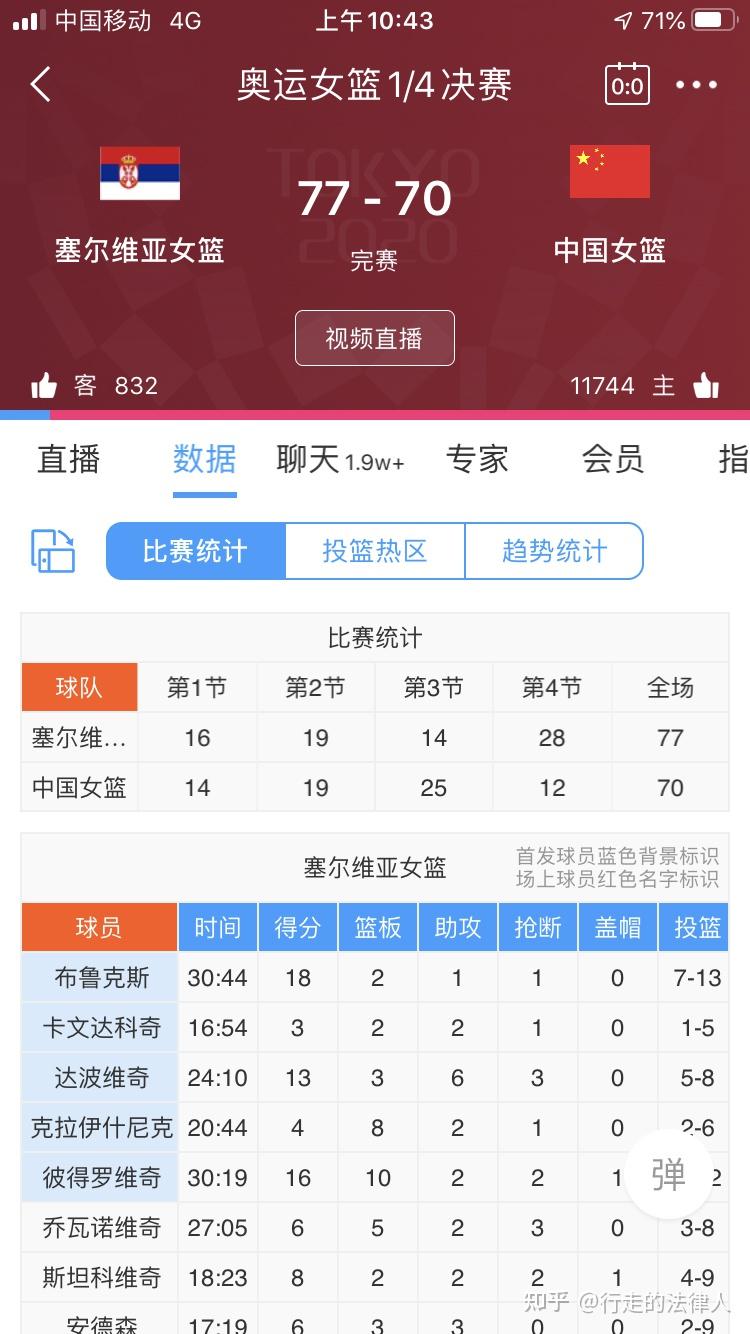The image size is (750, 1334).
Task: Switch to the 直播 tab
Action: pyautogui.click(x=69, y=459)
